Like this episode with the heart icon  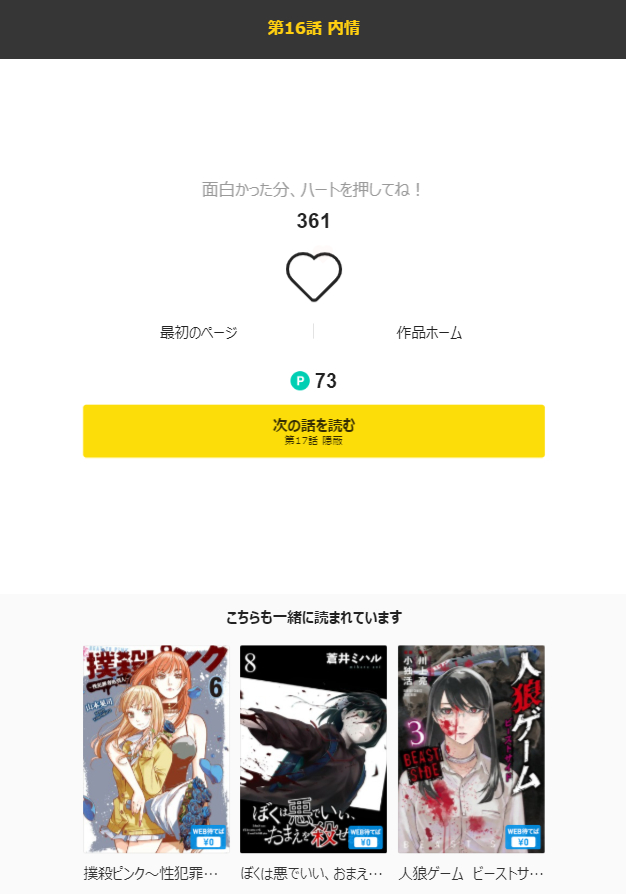(x=314, y=277)
